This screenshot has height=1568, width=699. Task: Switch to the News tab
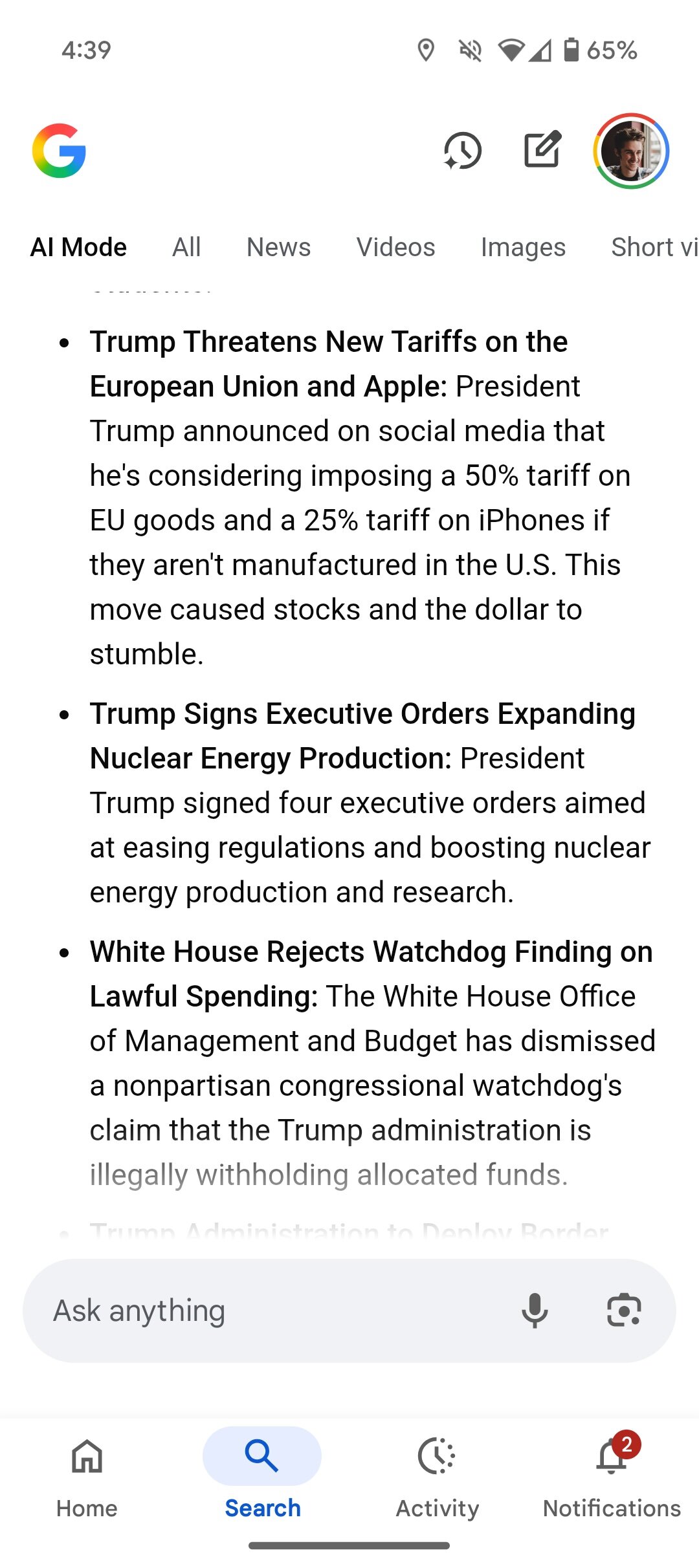[278, 247]
